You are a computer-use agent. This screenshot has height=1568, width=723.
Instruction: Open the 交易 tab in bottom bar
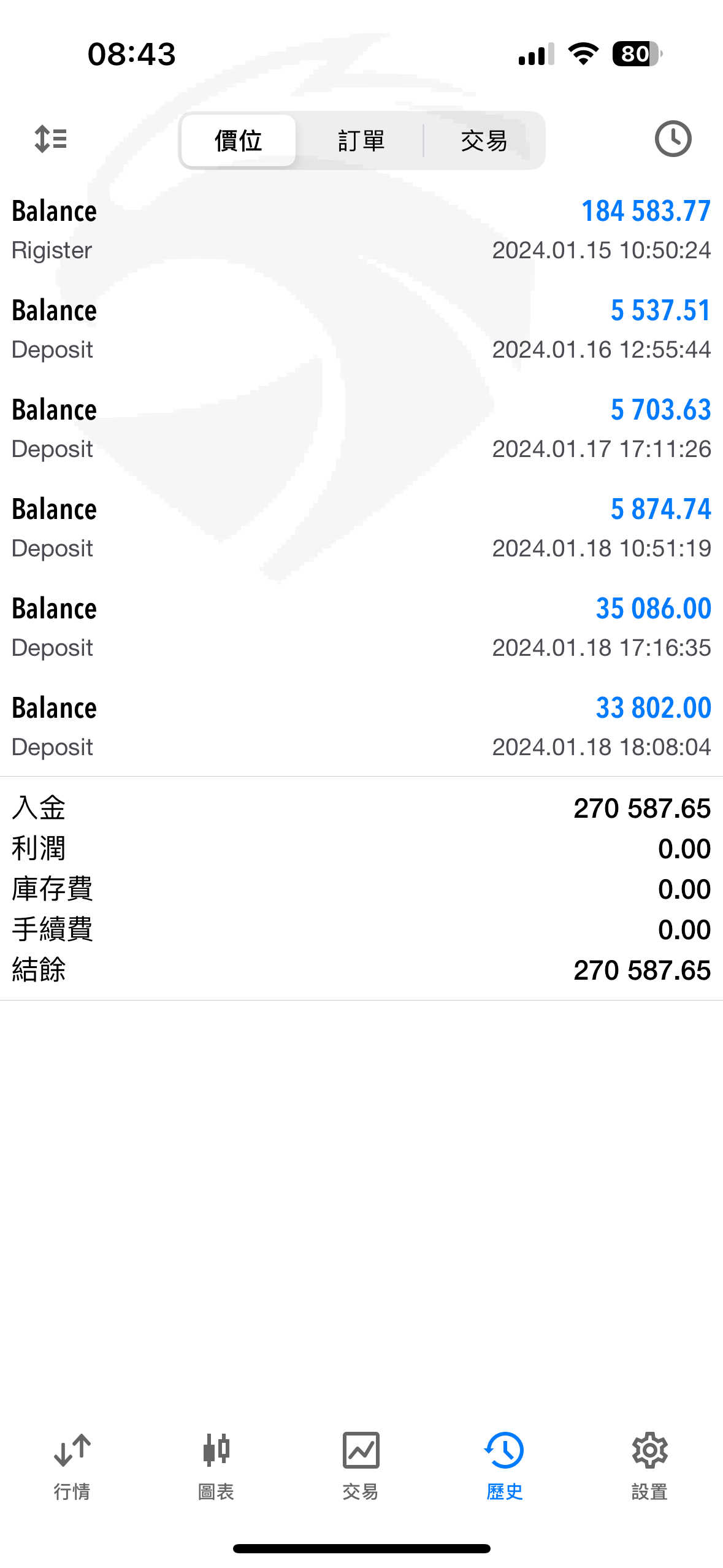click(361, 1466)
